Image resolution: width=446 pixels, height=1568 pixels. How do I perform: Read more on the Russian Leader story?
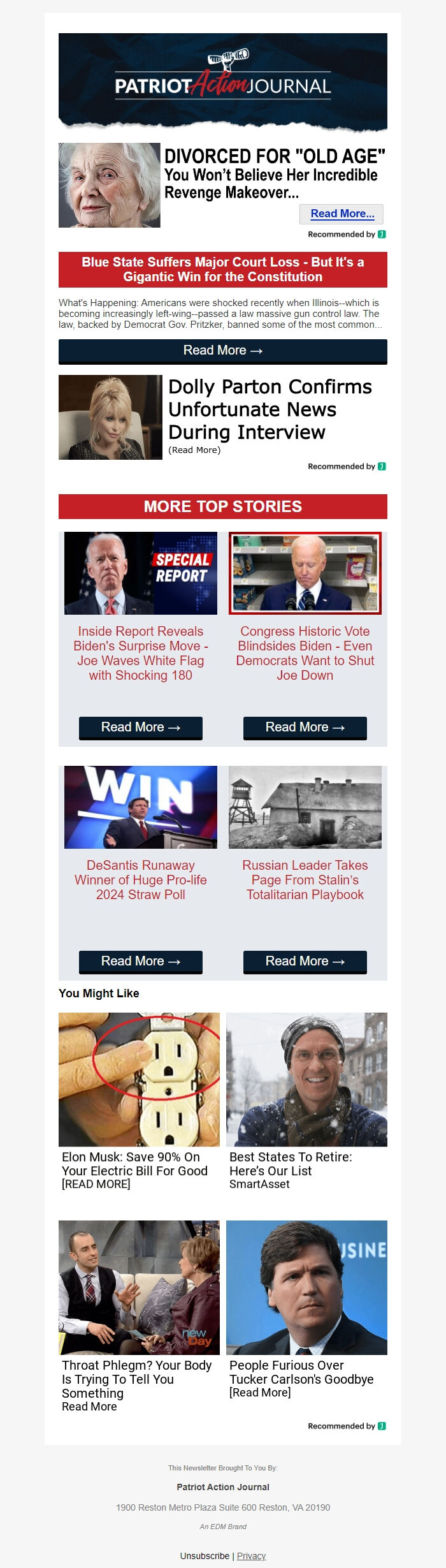(x=305, y=962)
